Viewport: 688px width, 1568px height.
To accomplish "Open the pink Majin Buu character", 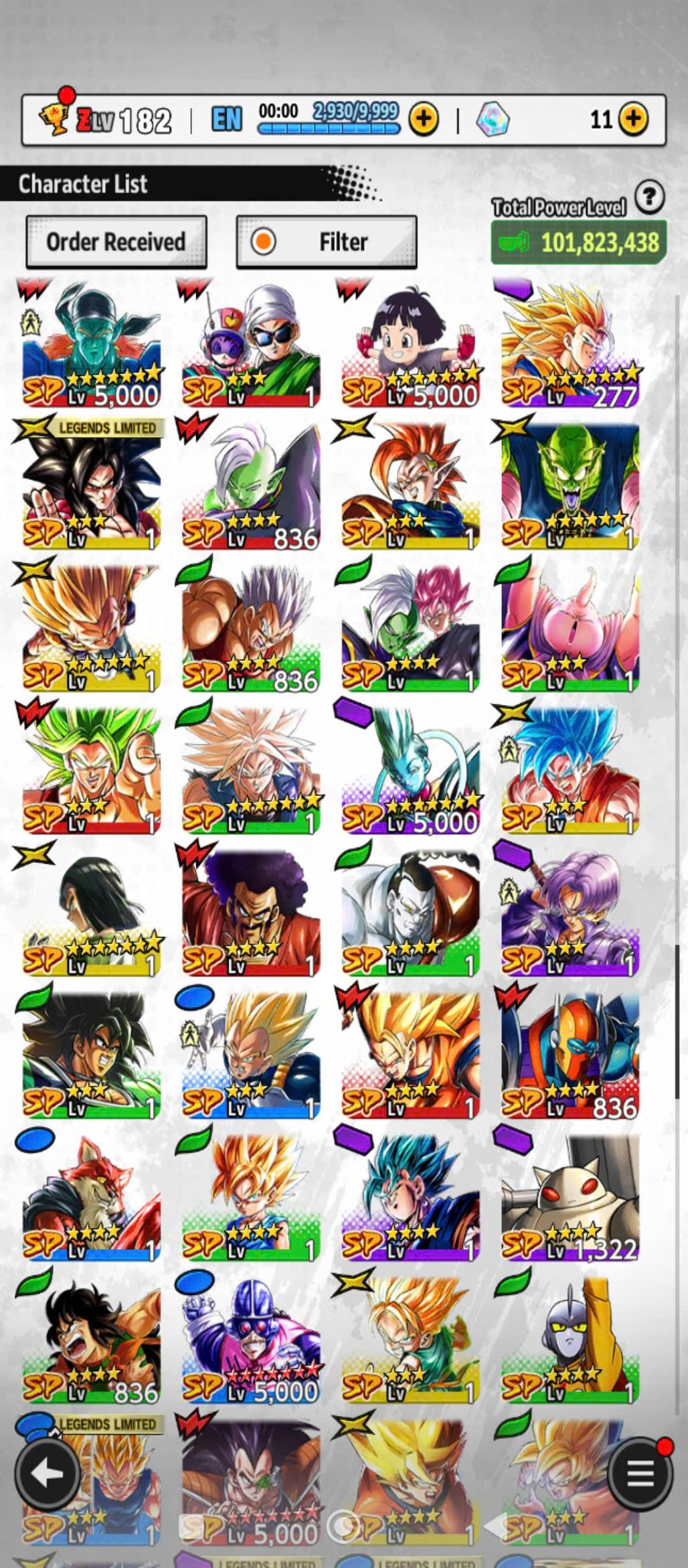I will coord(570,627).
